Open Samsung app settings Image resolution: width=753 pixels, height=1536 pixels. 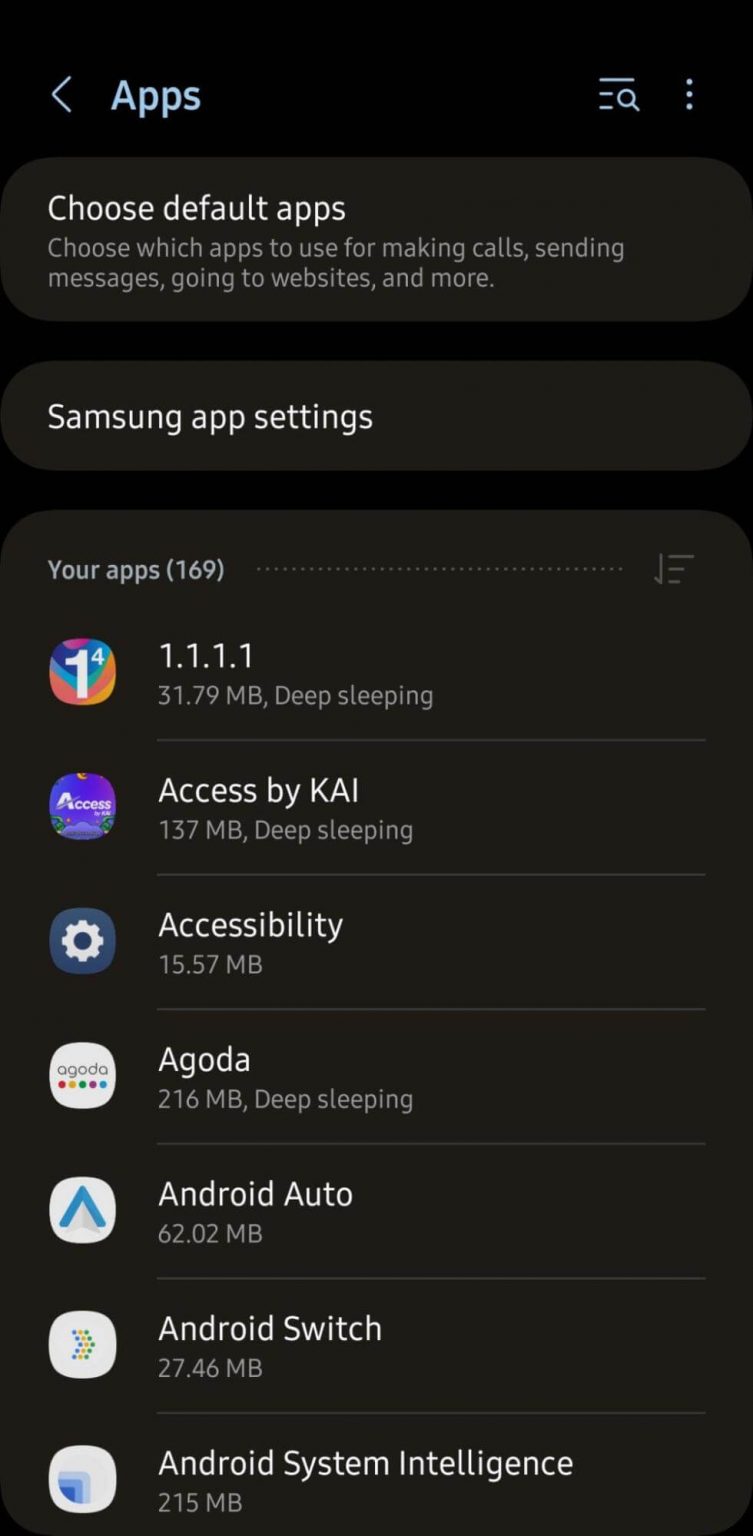[x=376, y=416]
